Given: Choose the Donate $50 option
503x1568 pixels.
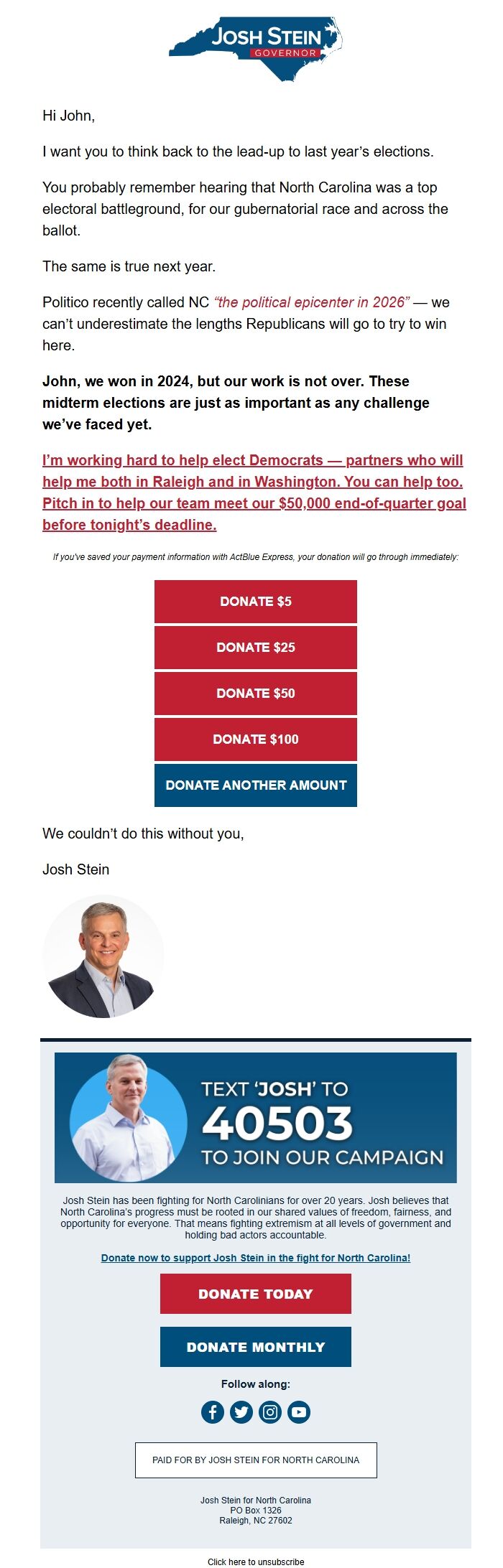Looking at the screenshot, I should coord(255,694).
